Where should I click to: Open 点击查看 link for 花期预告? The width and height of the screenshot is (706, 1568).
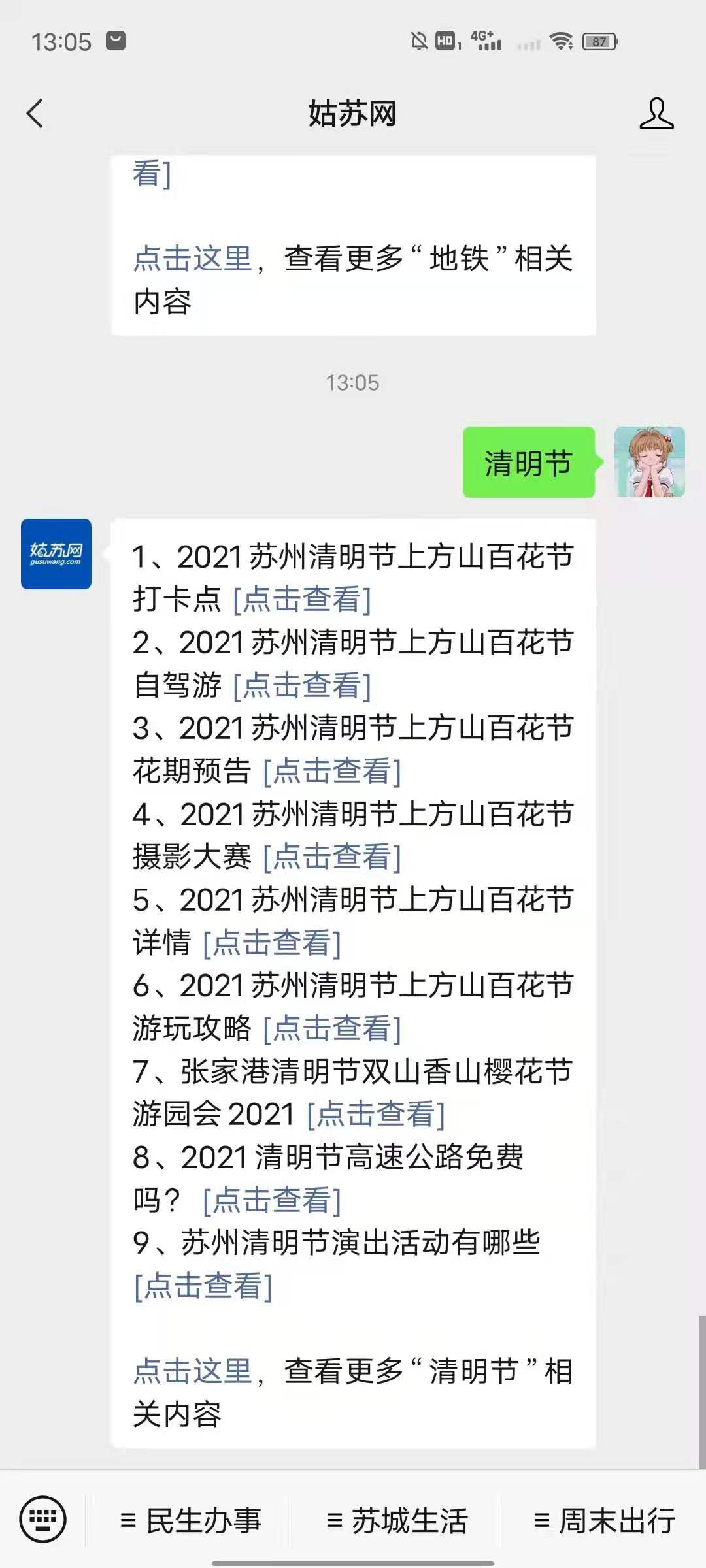point(332,771)
